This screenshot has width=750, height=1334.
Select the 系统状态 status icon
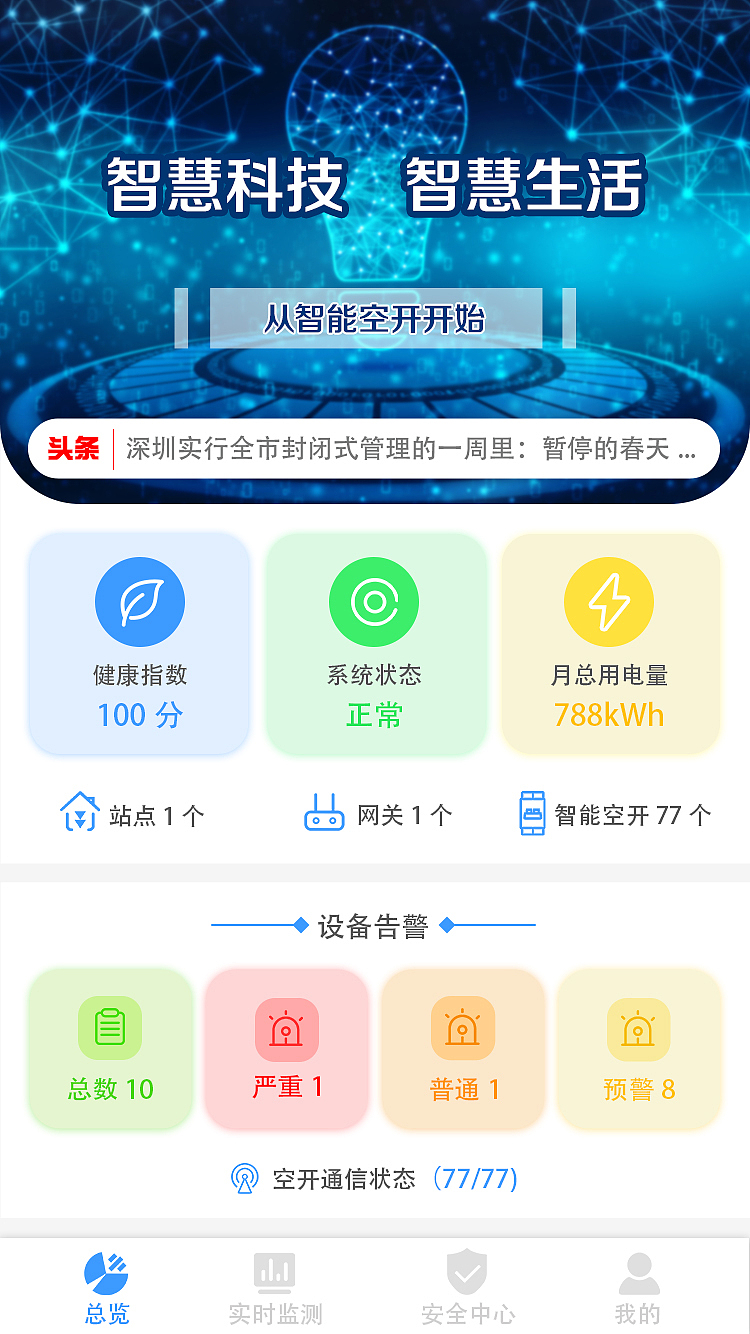(x=375, y=601)
